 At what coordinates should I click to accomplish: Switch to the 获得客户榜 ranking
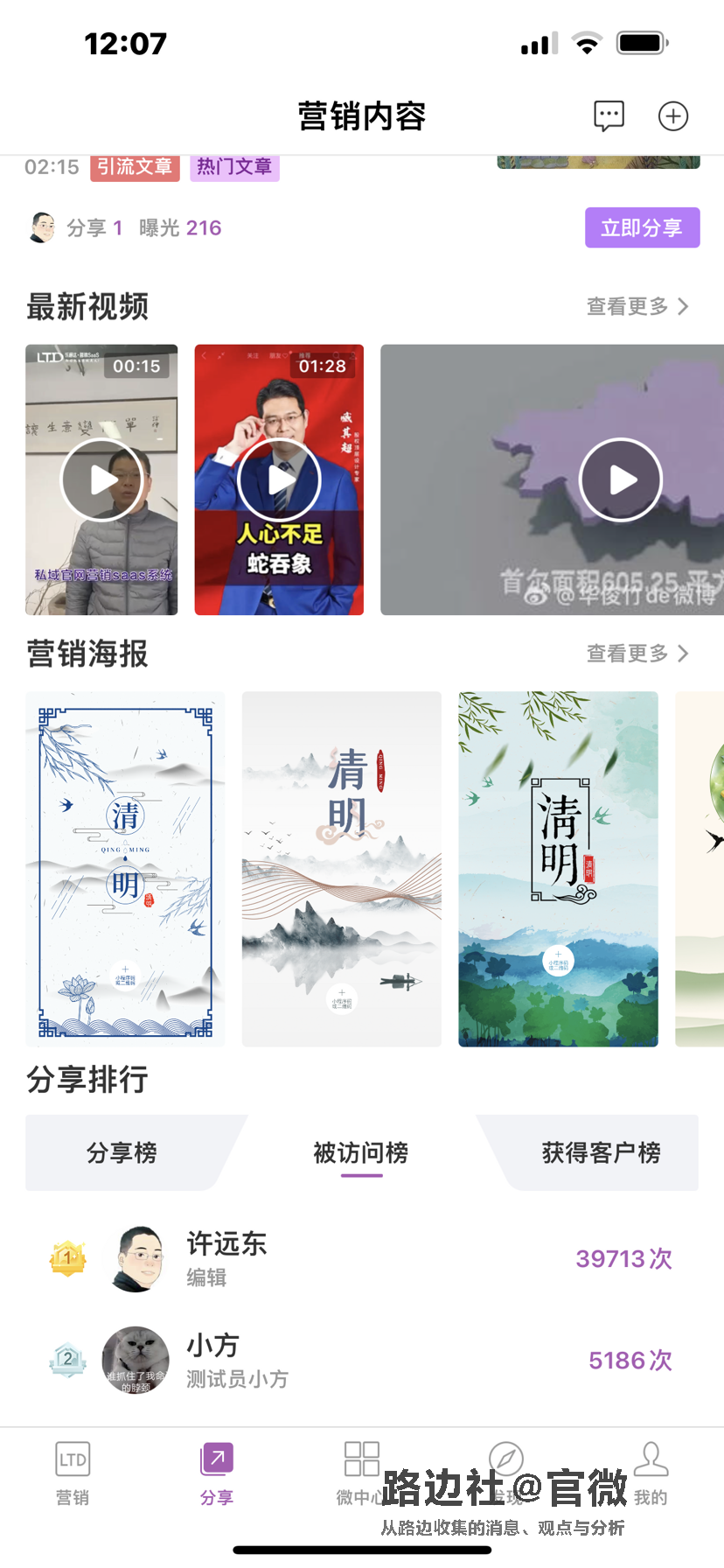click(601, 1152)
